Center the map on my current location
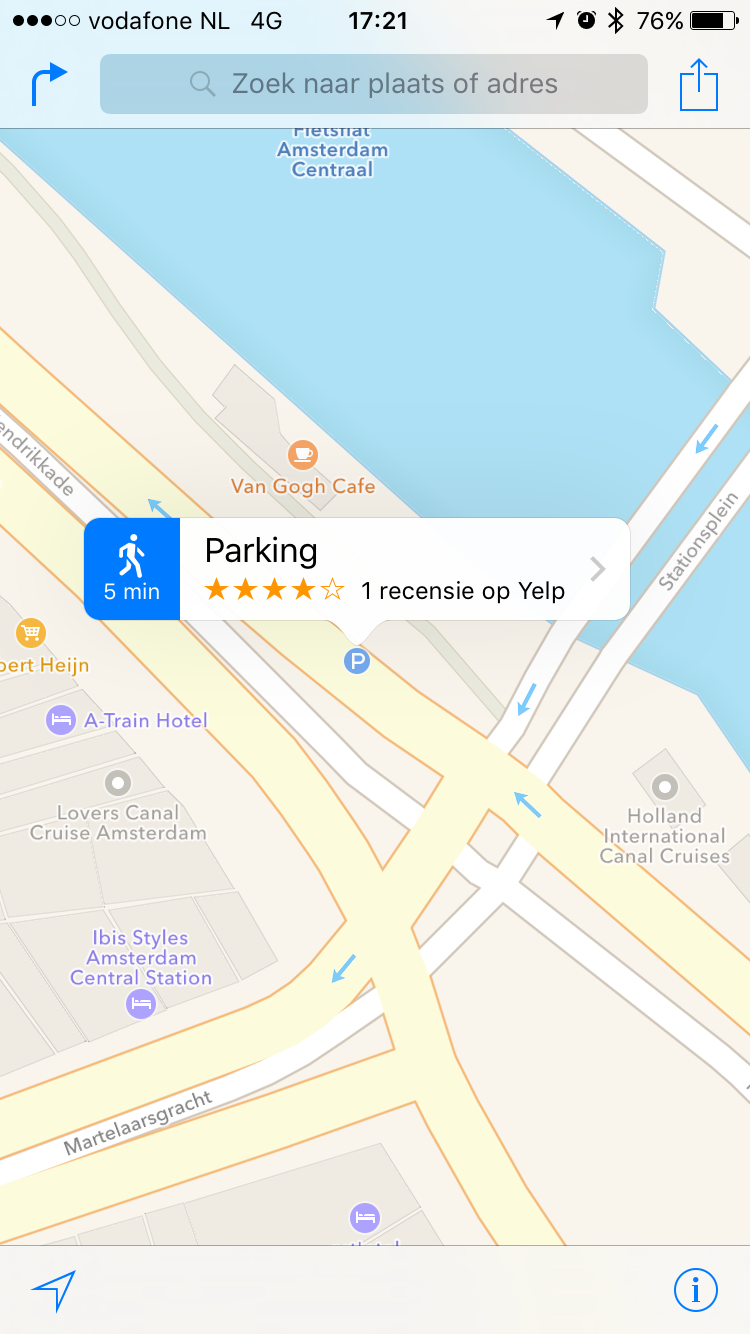 [x=53, y=1290]
